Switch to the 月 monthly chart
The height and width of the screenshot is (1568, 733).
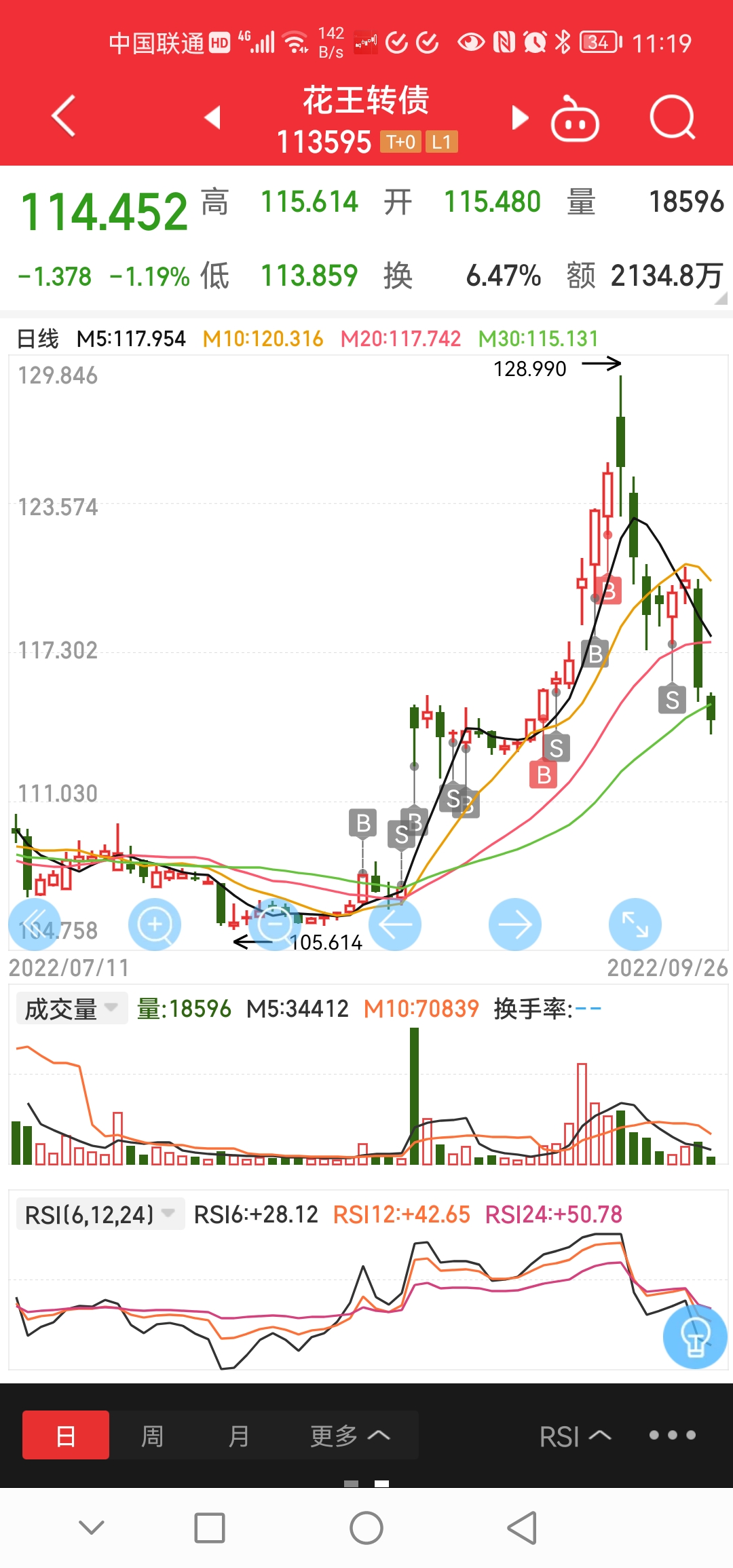[x=238, y=1436]
